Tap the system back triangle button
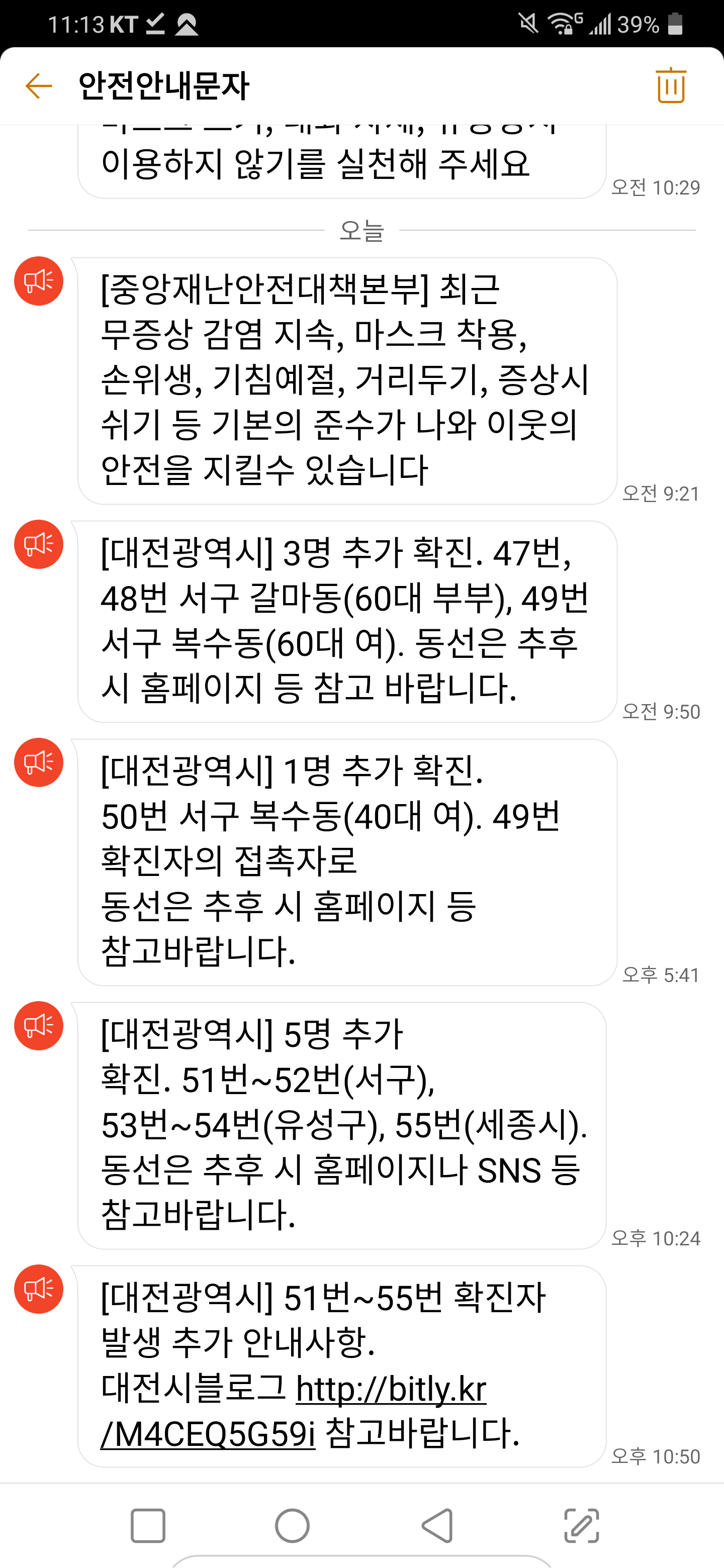 [x=437, y=1525]
